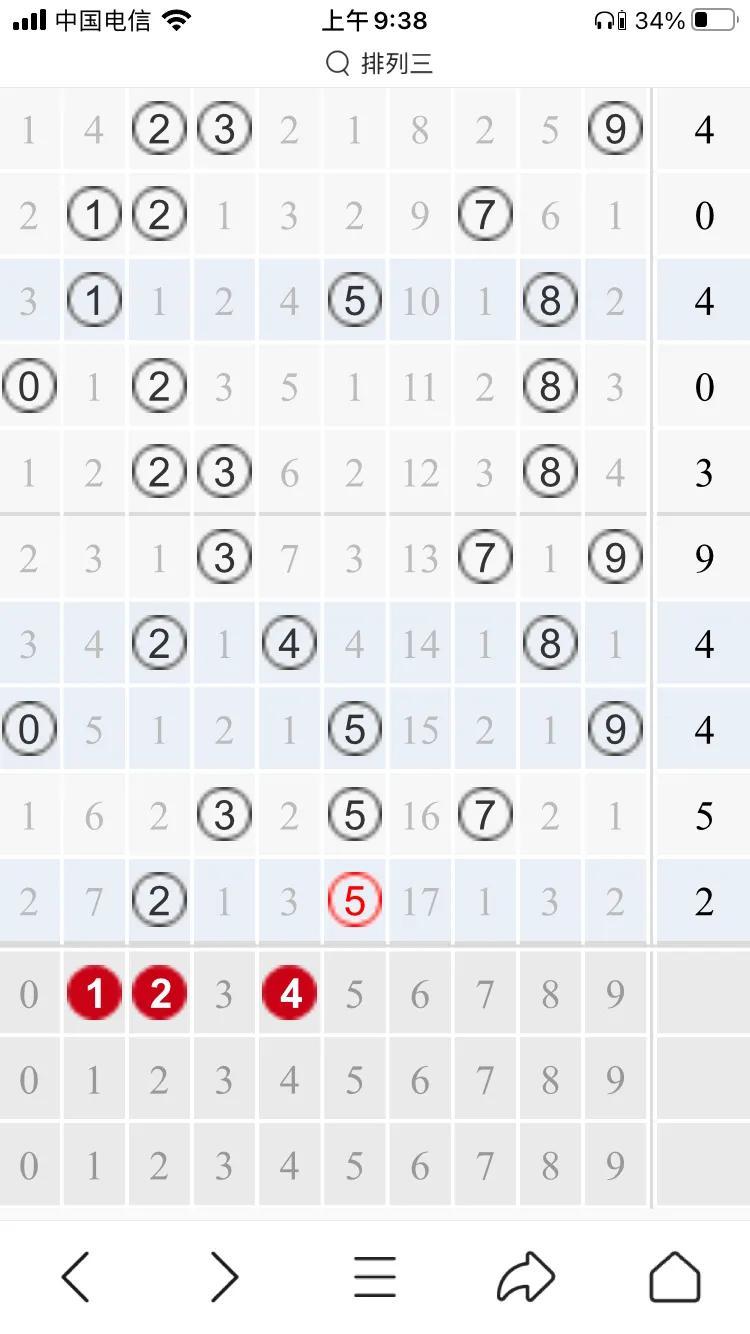The width and height of the screenshot is (750, 1334).
Task: Deselect the red number 4 ball
Action: [289, 994]
